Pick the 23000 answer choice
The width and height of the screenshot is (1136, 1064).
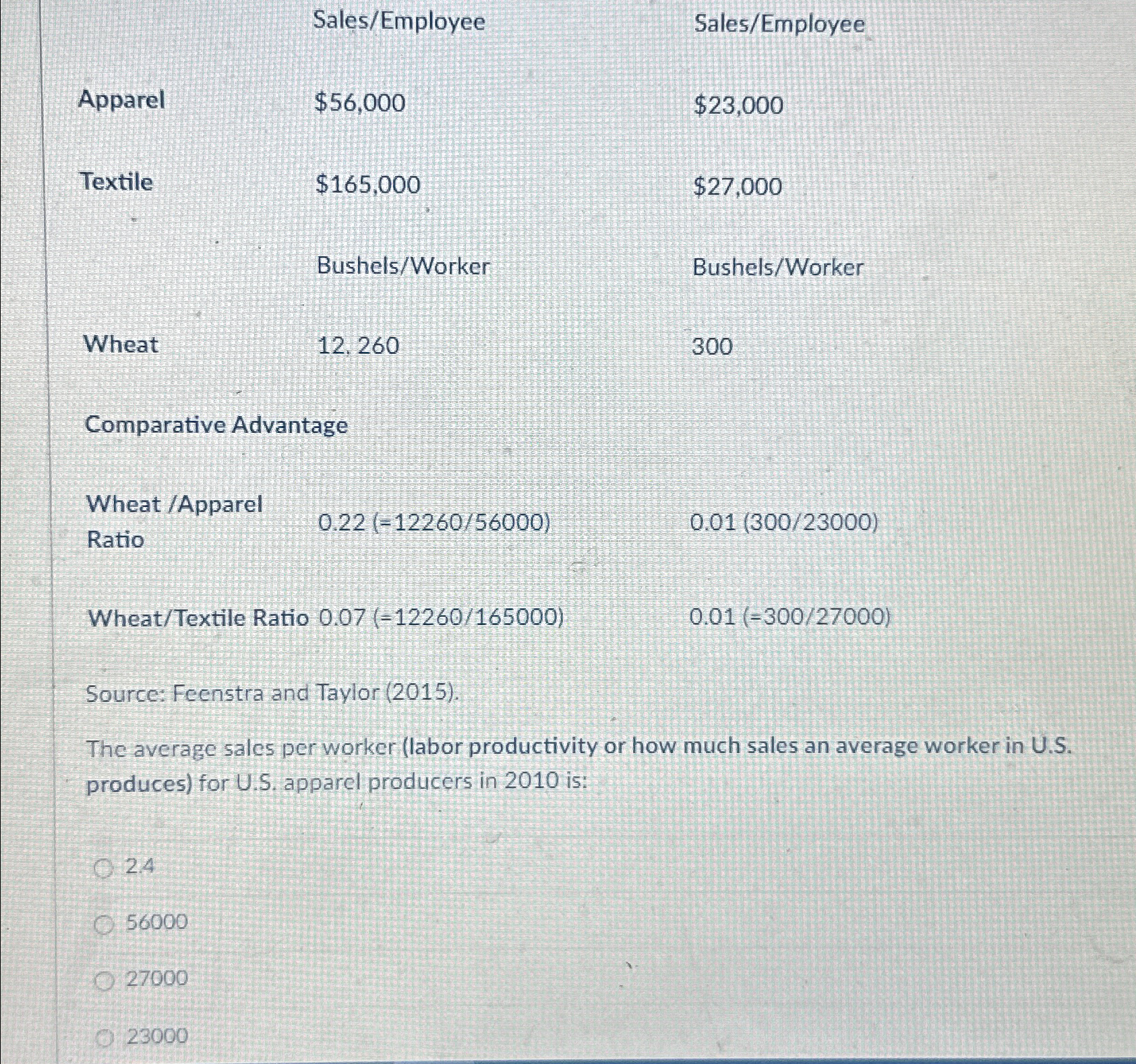tap(103, 1038)
